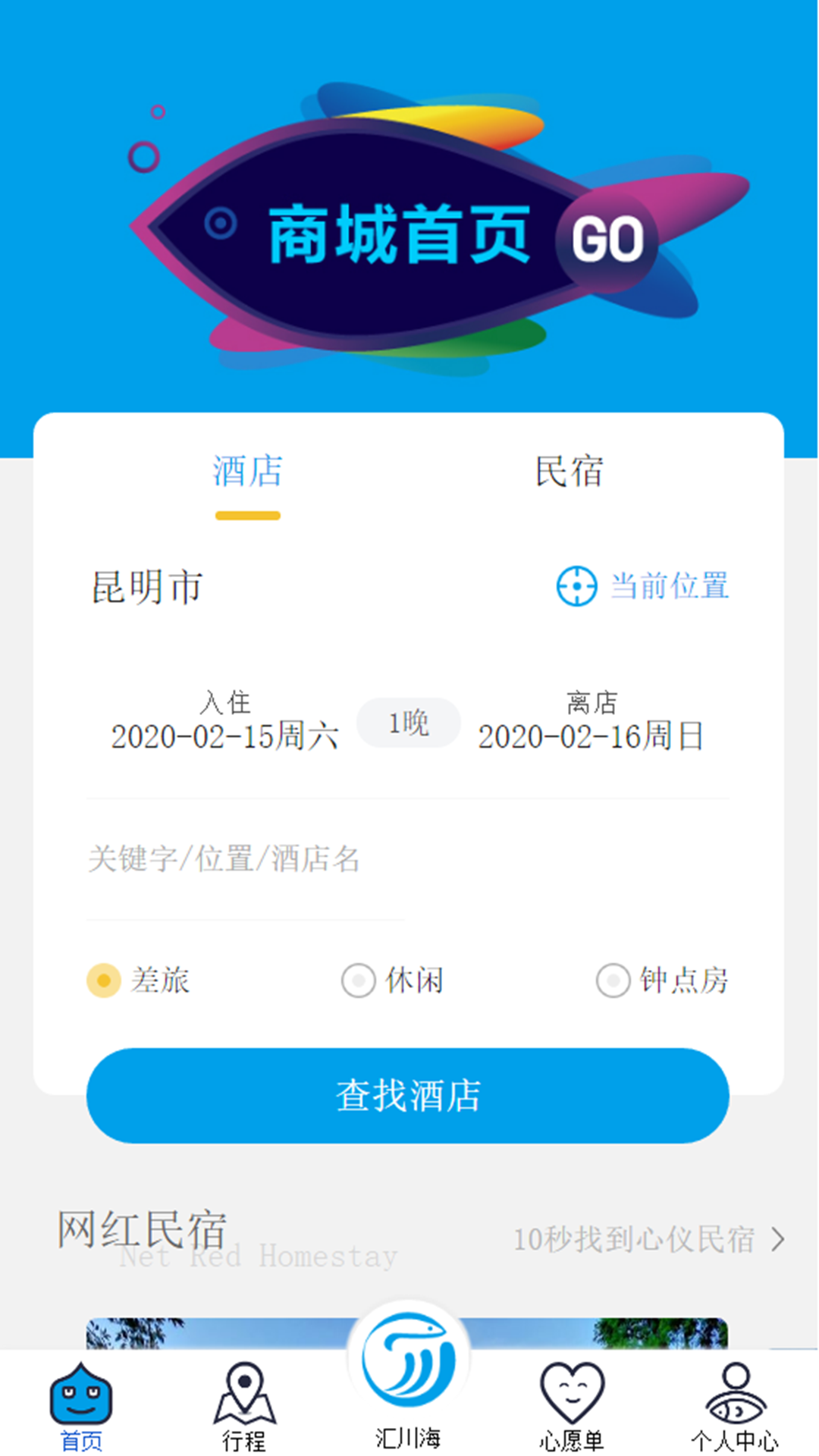
Task: Open the 离店 check-out date picker
Action: (x=591, y=720)
